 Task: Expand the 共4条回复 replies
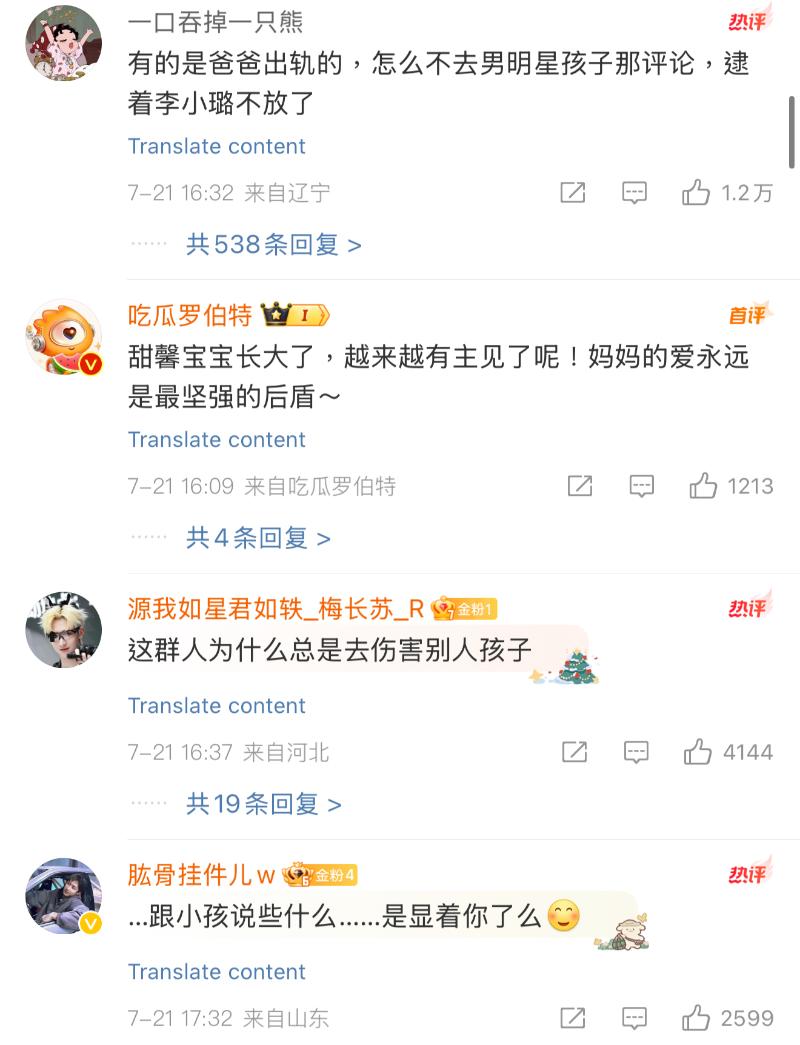258,538
